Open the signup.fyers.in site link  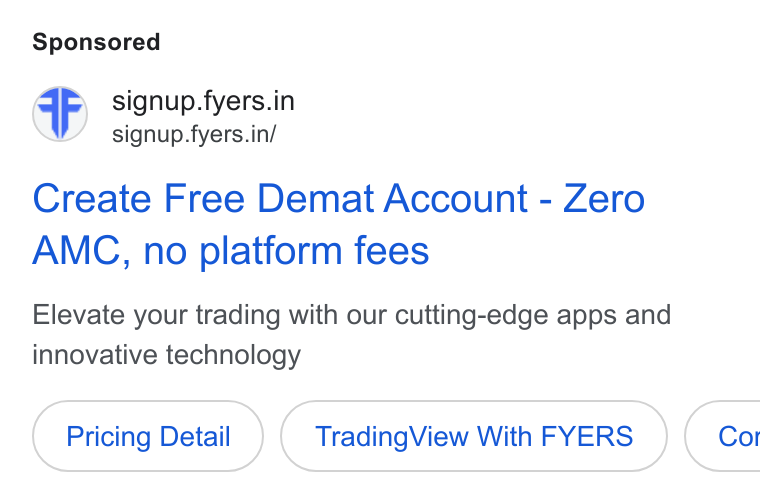(203, 101)
